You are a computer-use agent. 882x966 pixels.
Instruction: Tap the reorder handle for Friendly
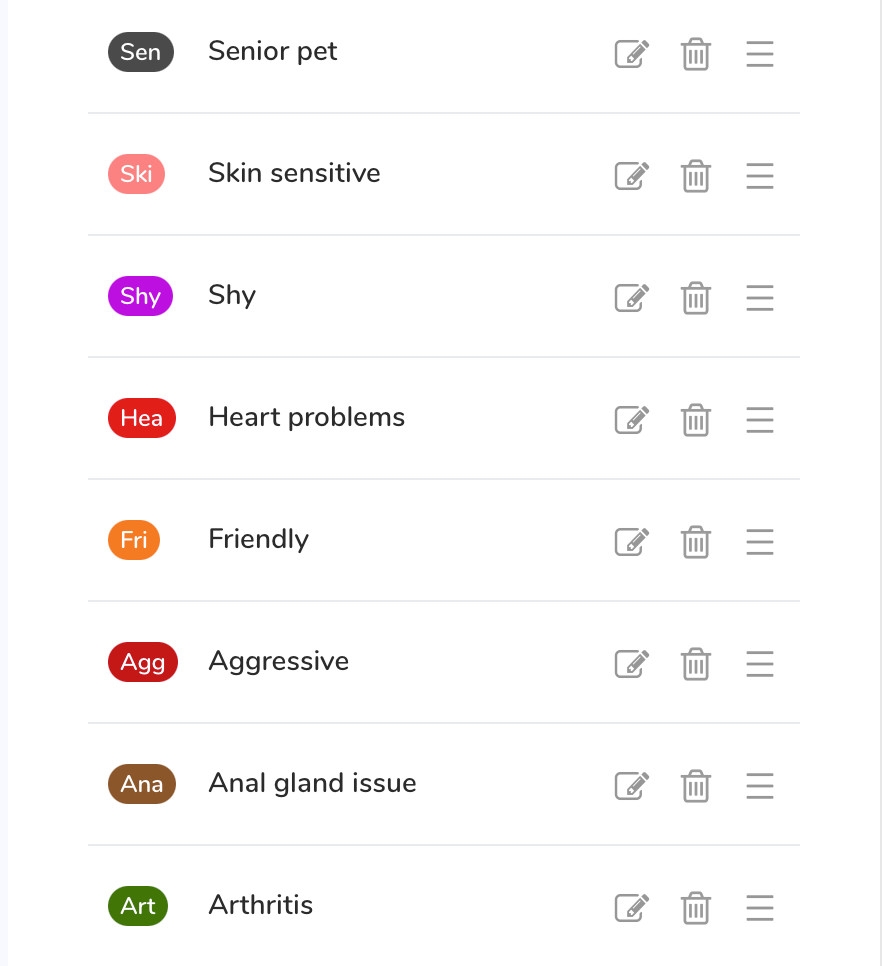[760, 542]
